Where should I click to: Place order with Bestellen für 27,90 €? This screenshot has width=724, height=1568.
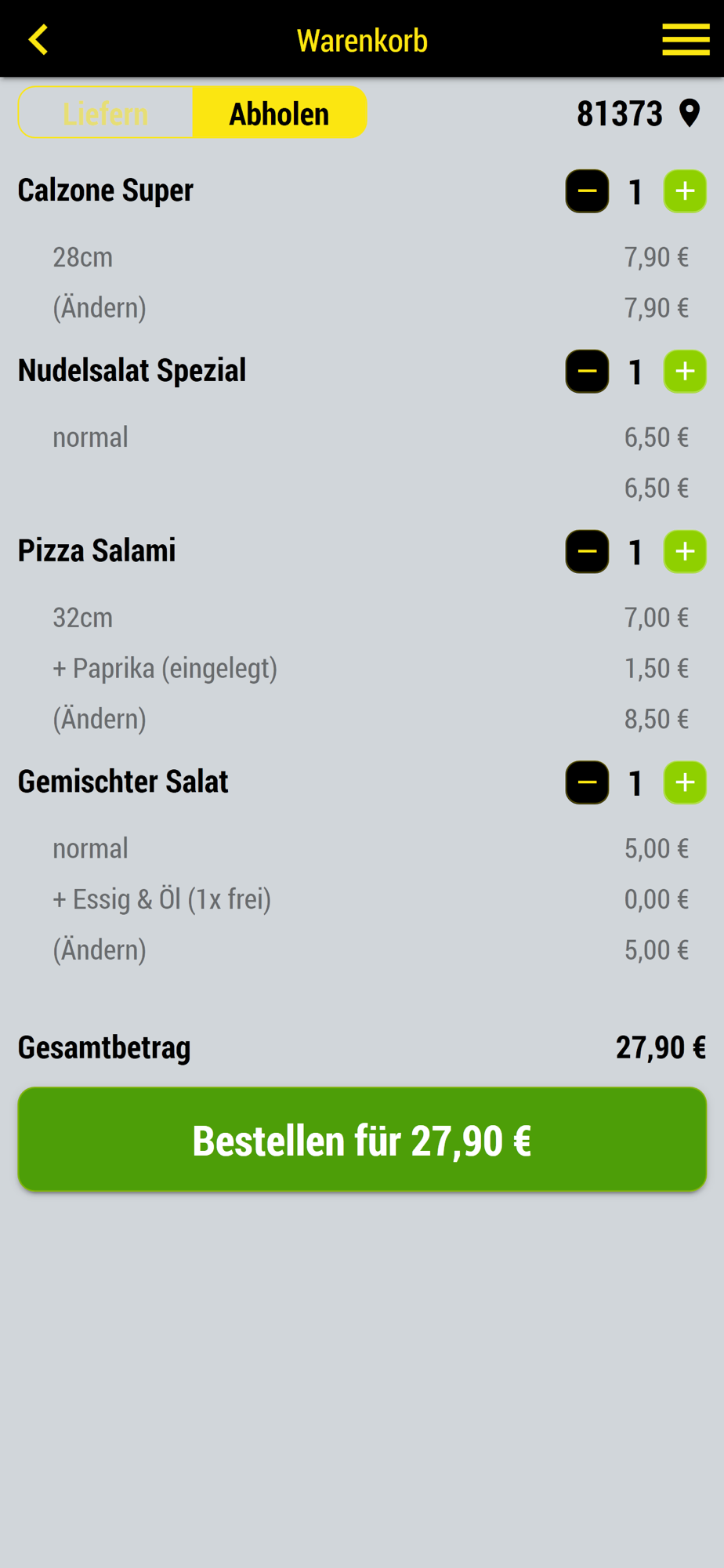(362, 1139)
